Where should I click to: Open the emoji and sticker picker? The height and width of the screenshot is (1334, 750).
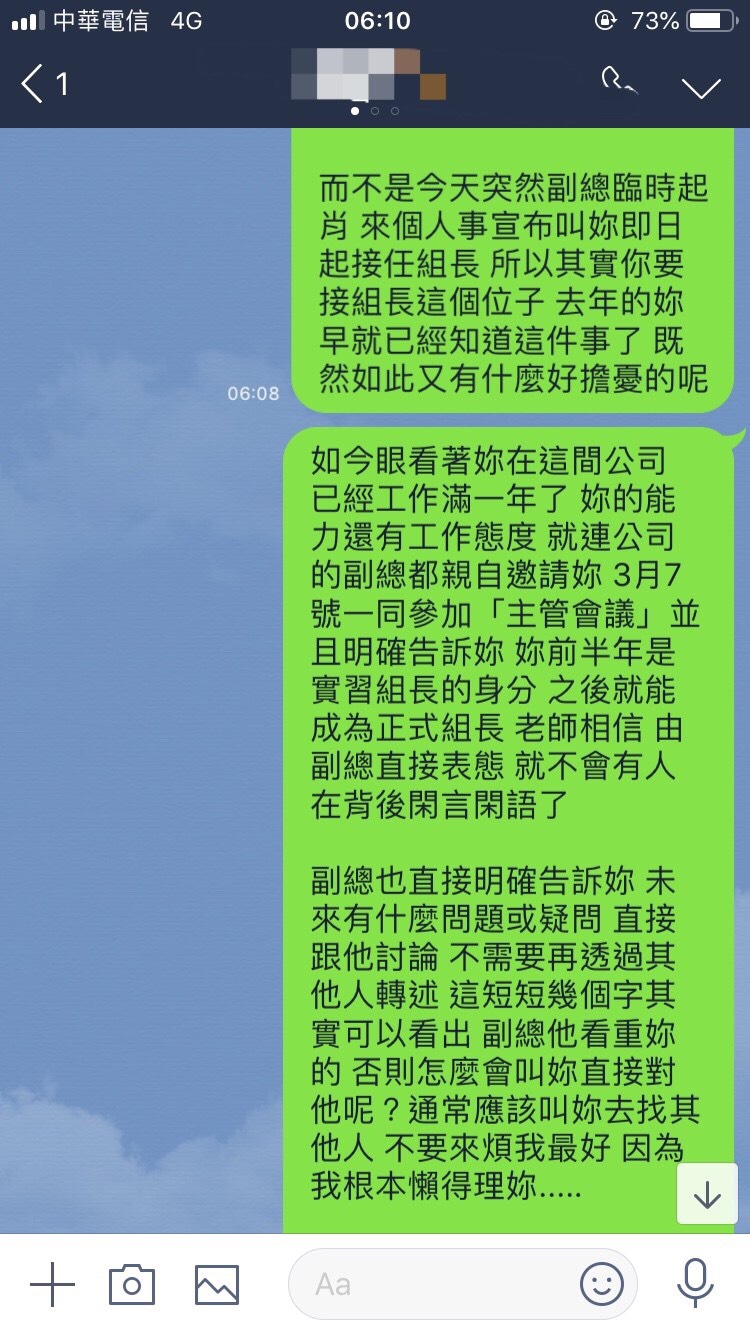click(602, 1284)
